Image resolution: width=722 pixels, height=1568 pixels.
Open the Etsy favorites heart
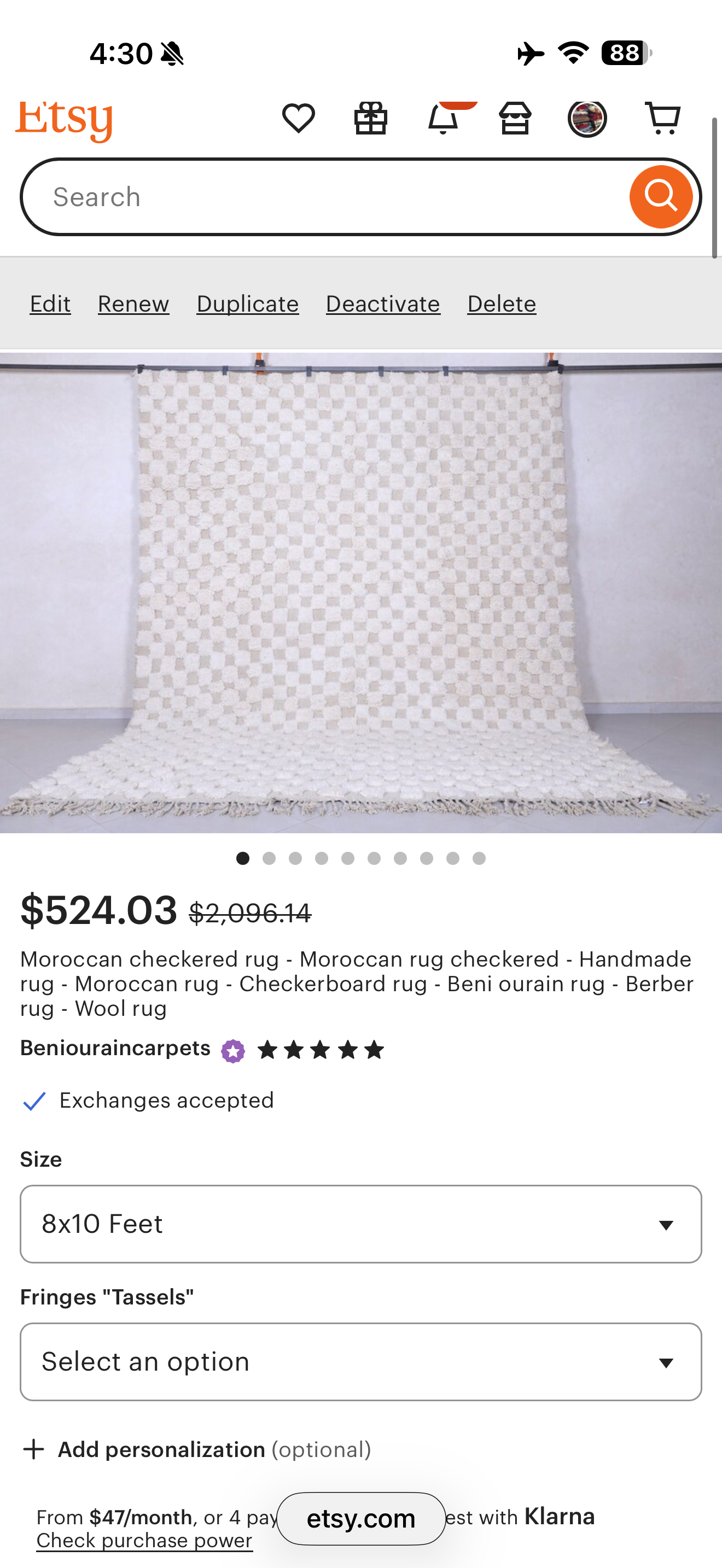(298, 118)
